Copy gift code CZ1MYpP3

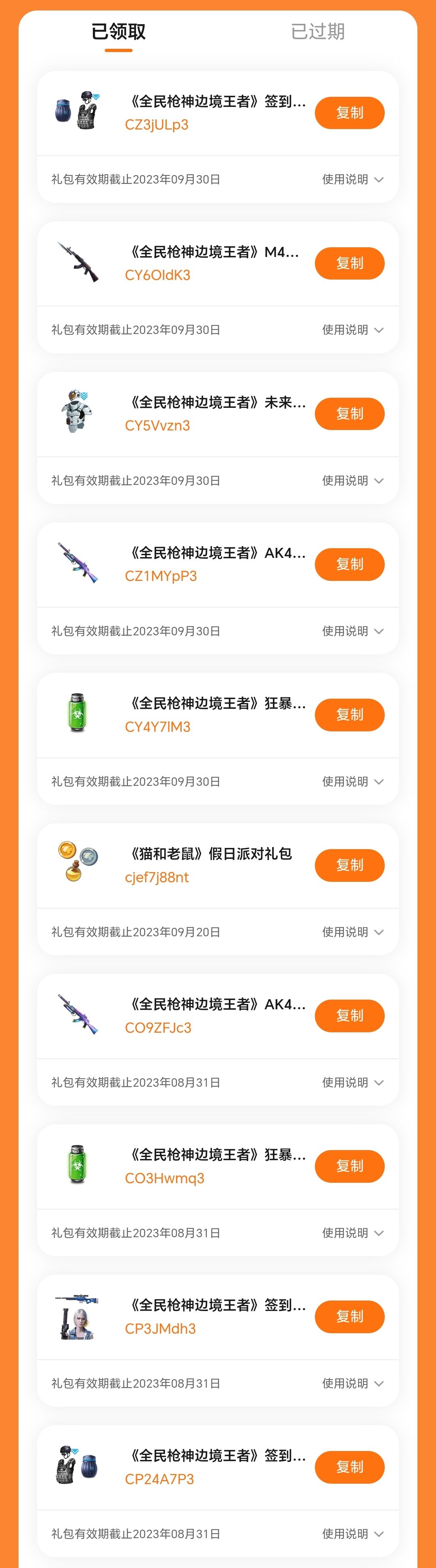tap(349, 564)
